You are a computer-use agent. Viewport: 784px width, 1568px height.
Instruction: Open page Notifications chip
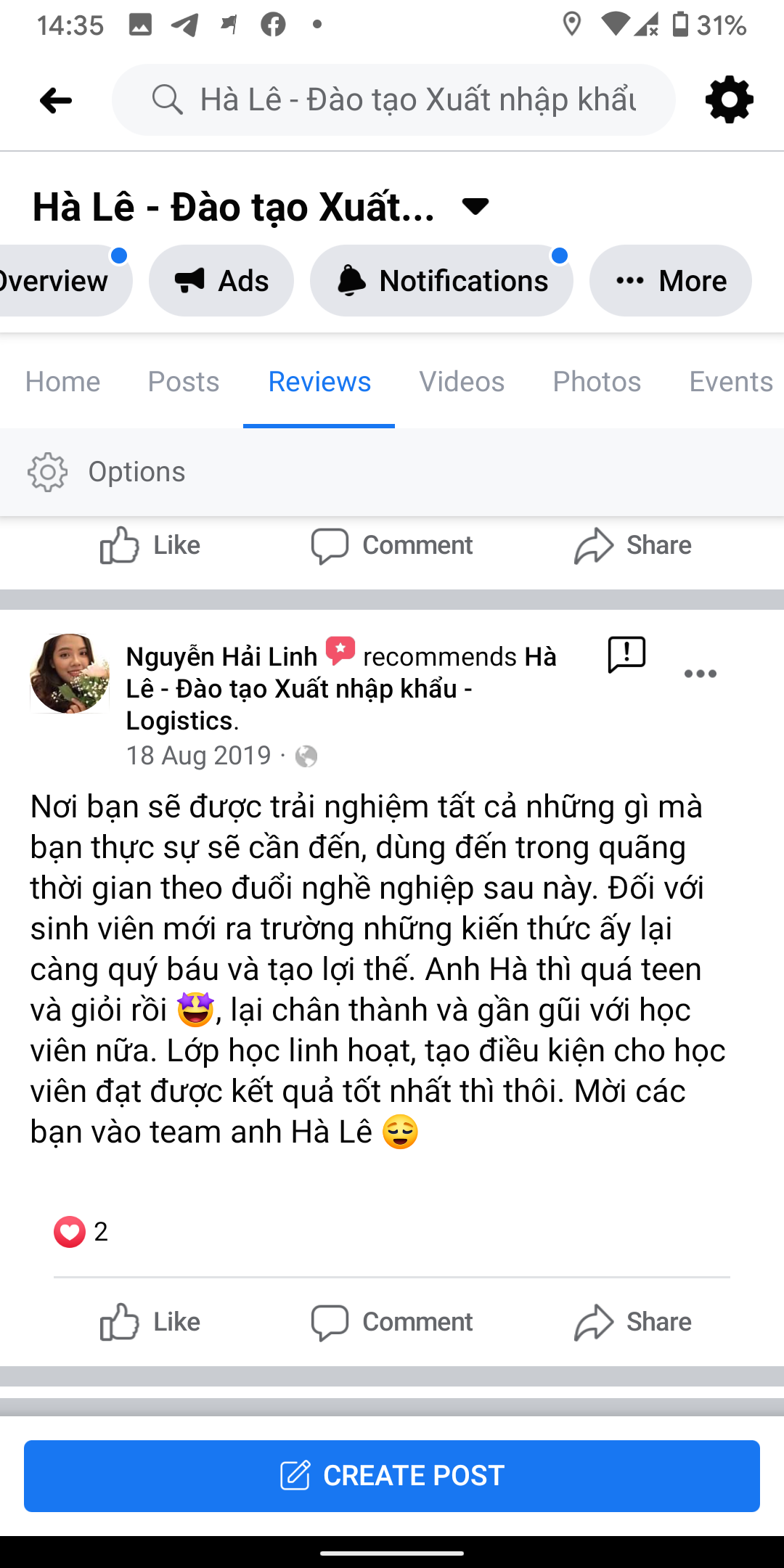441,281
